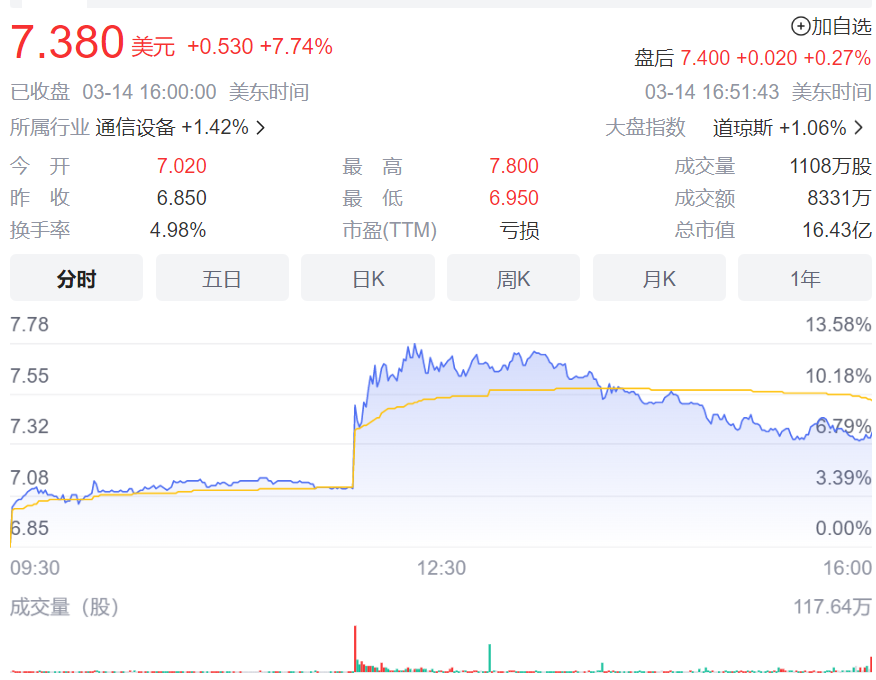Switch to the 五日 chart tab

(222, 278)
